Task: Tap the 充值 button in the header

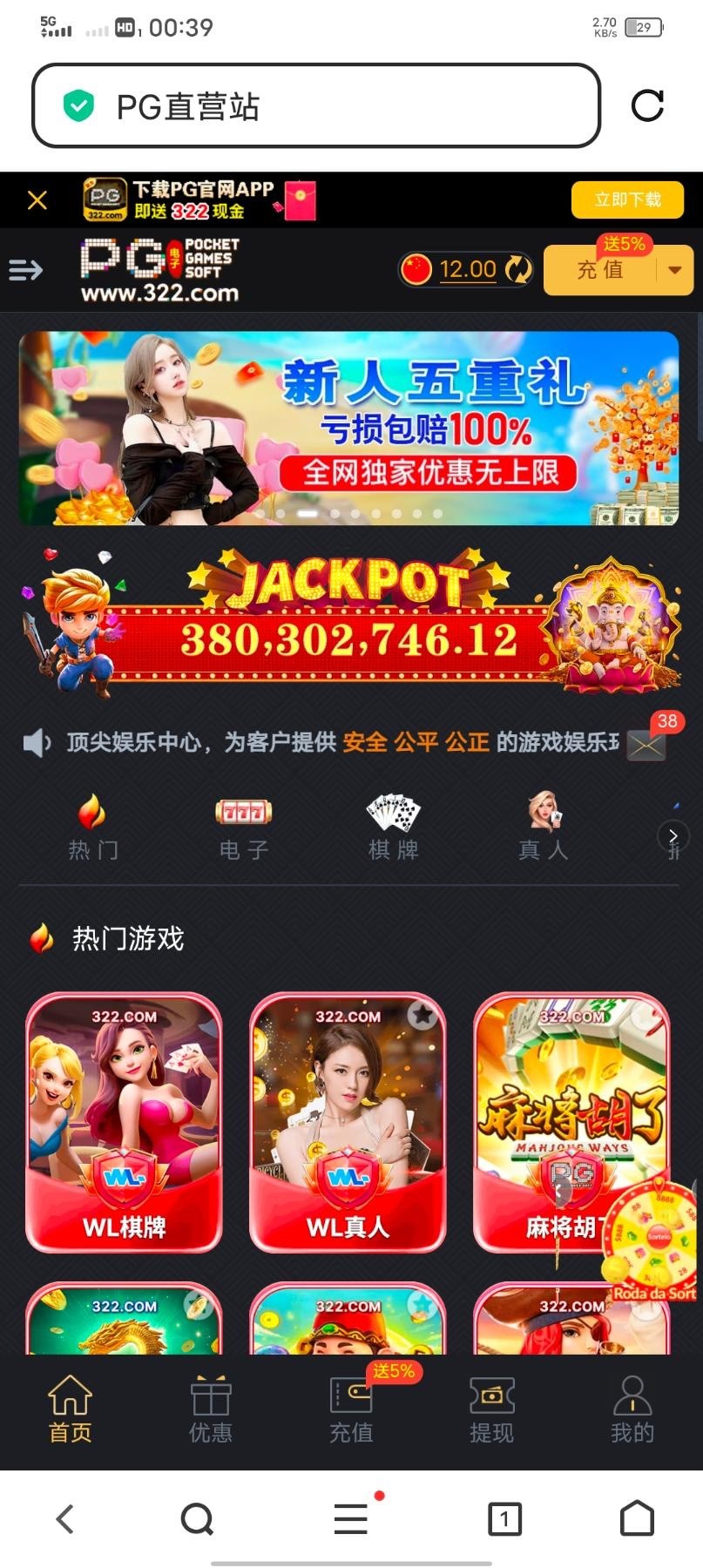Action: (600, 270)
